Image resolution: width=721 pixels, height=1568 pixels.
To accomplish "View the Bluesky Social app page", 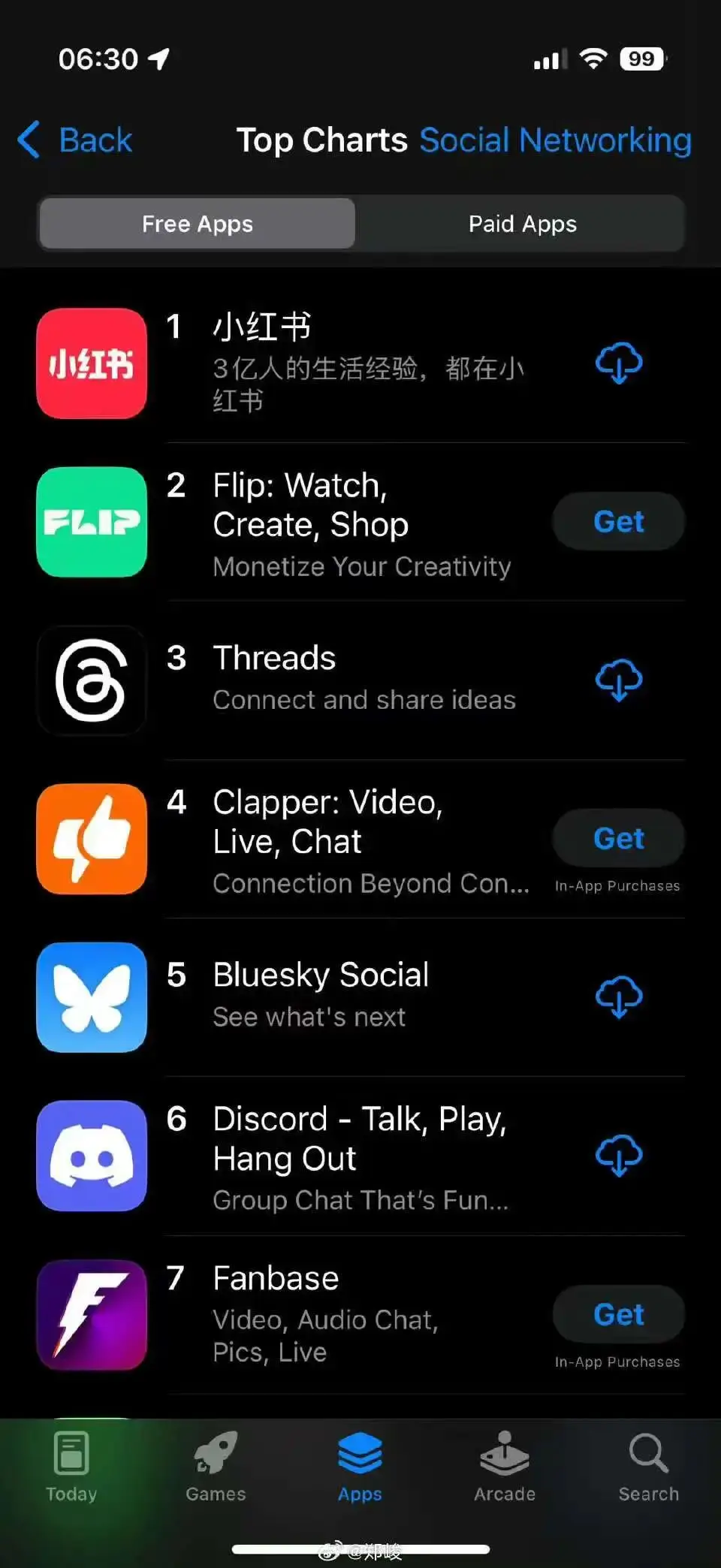I will (321, 975).
